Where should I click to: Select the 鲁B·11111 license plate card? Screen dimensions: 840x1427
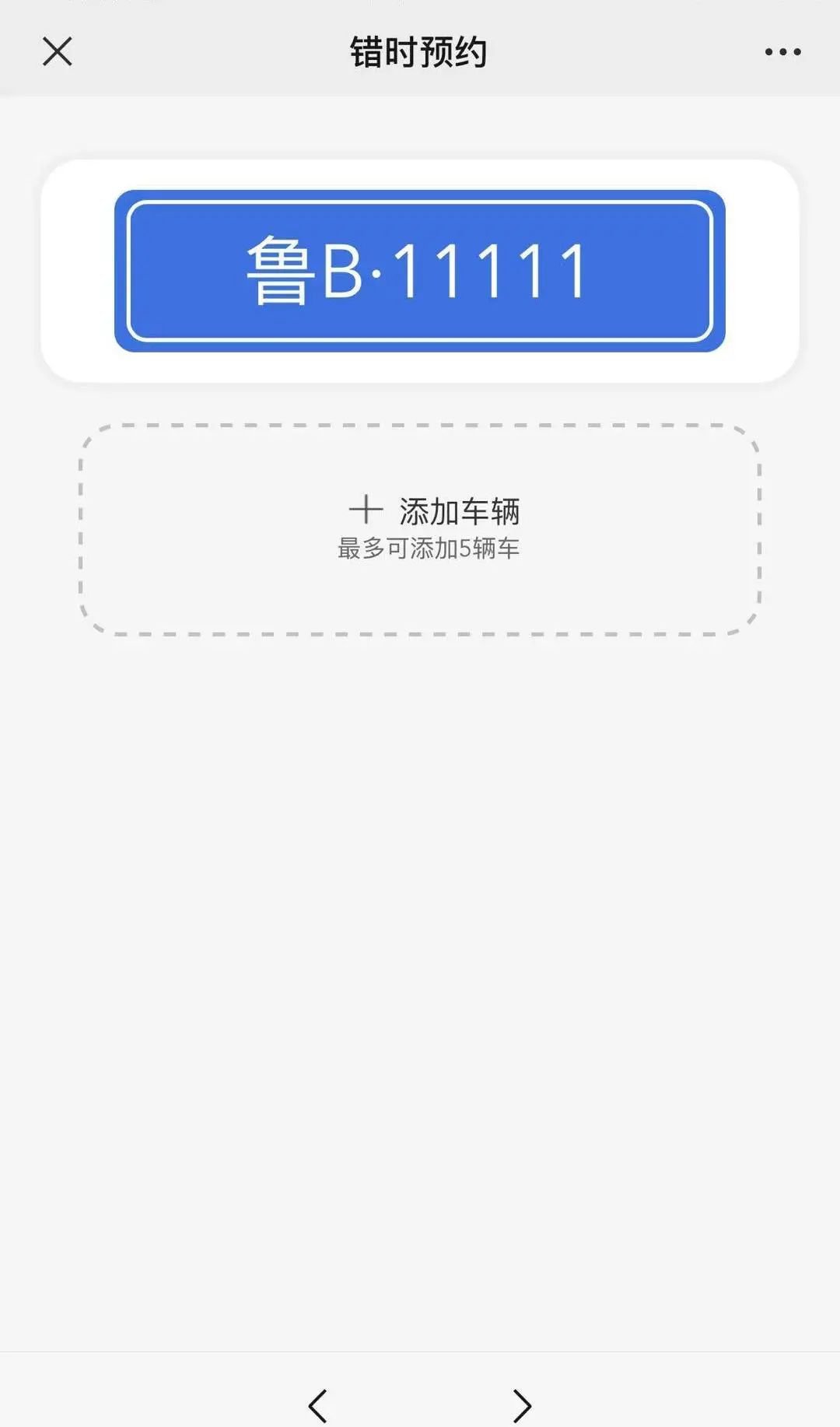click(420, 271)
